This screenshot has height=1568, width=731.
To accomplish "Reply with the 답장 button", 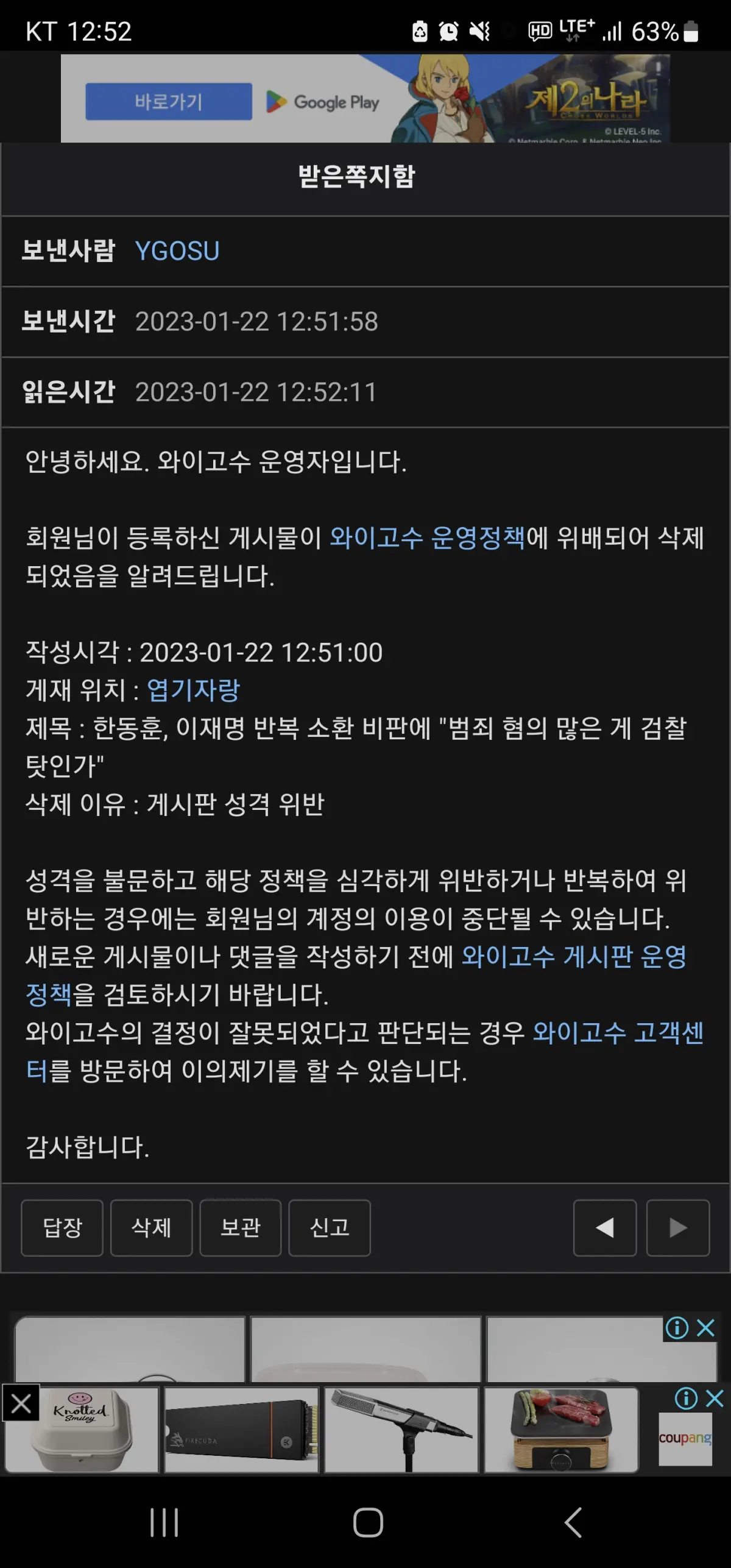I will tap(62, 1228).
